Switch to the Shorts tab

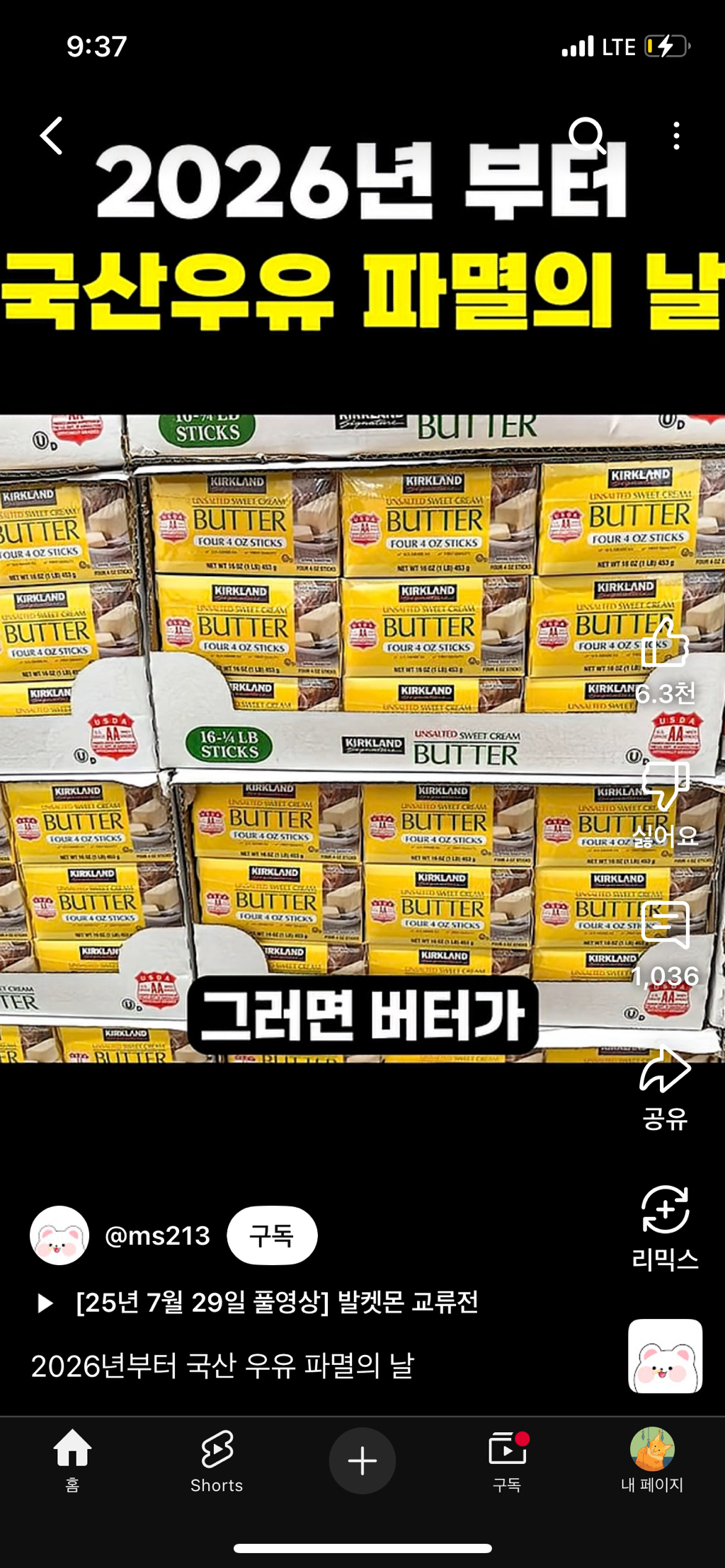point(217,1460)
